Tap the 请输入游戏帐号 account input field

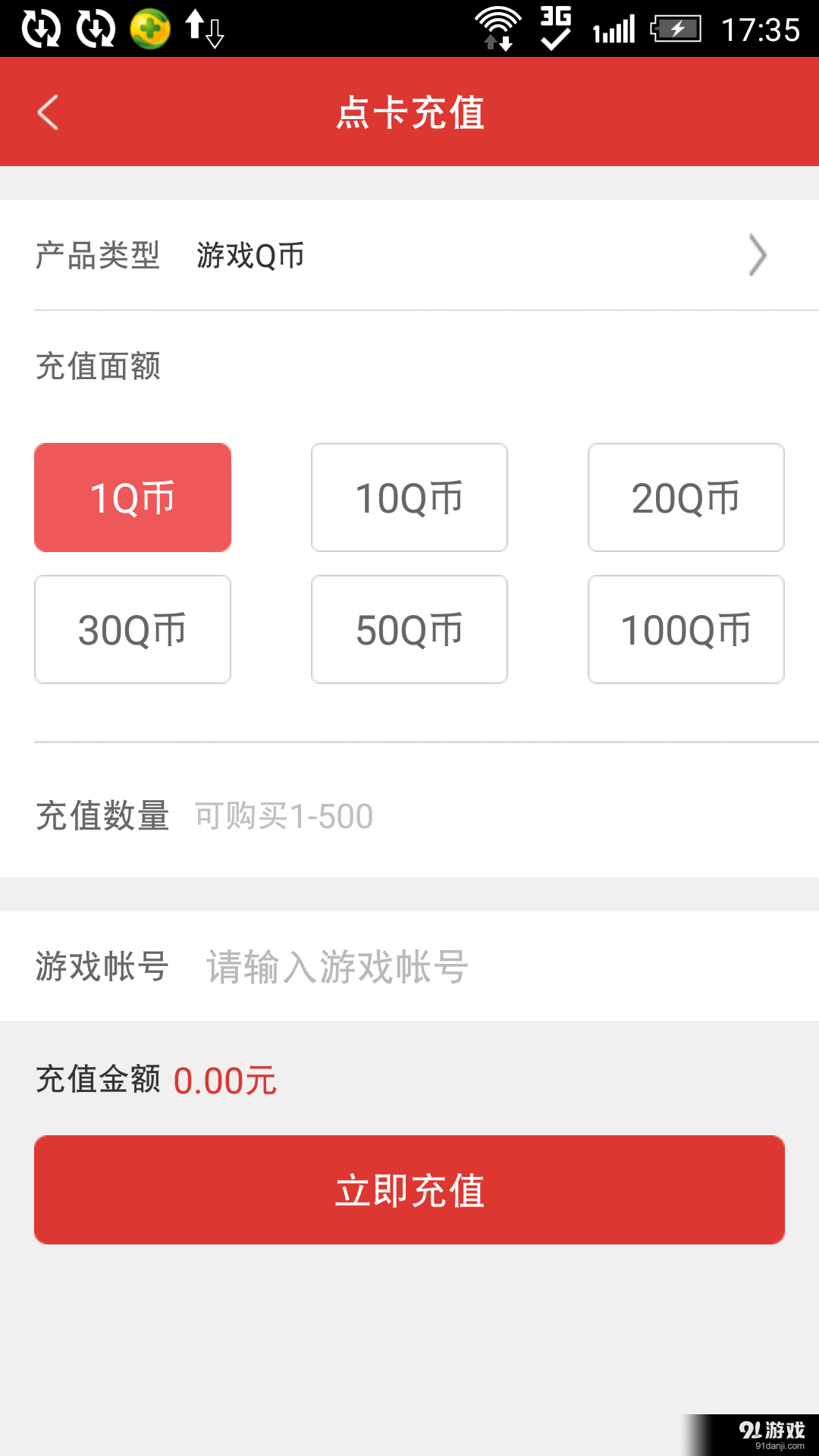click(x=334, y=966)
